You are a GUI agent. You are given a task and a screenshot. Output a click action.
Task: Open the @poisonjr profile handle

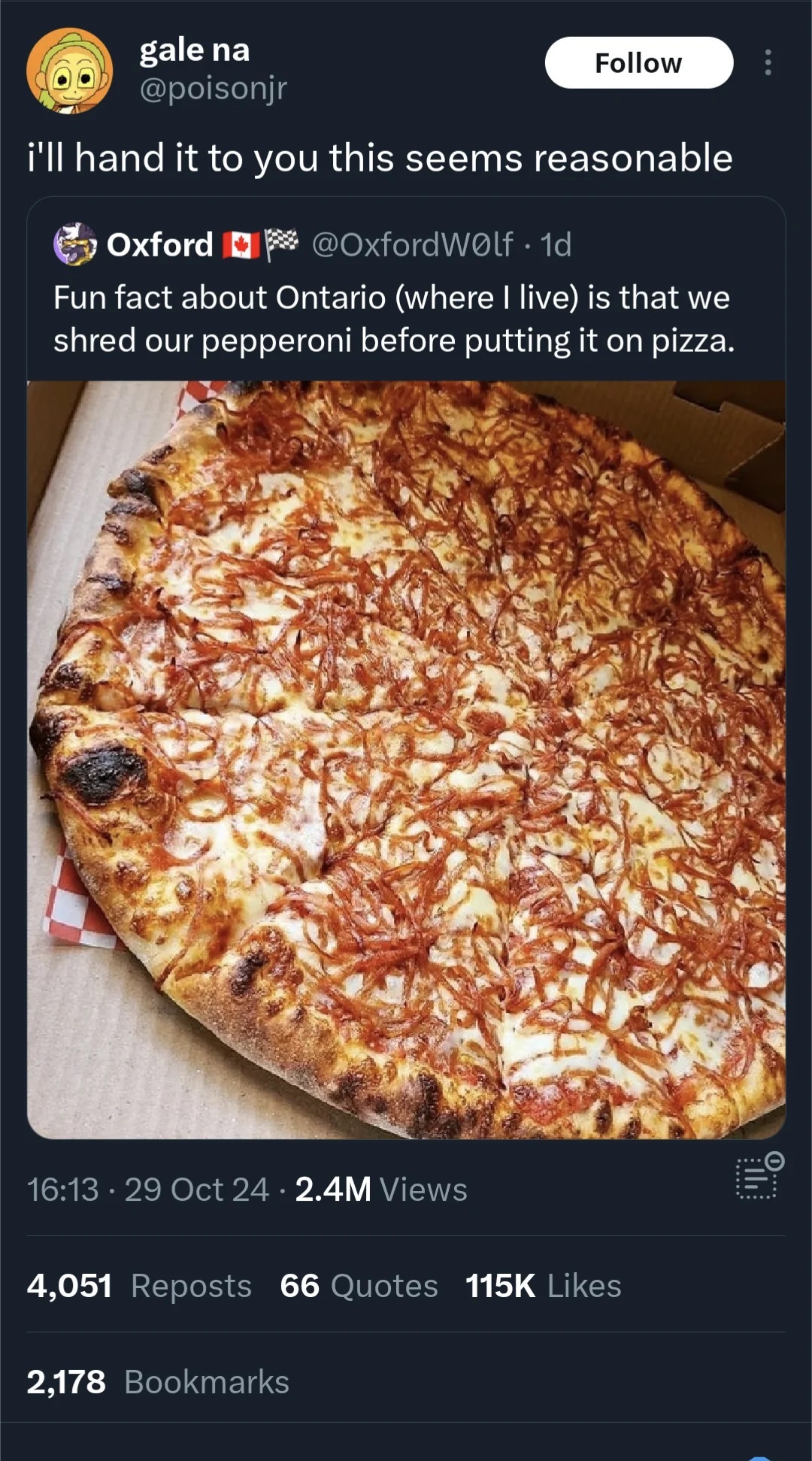214,89
